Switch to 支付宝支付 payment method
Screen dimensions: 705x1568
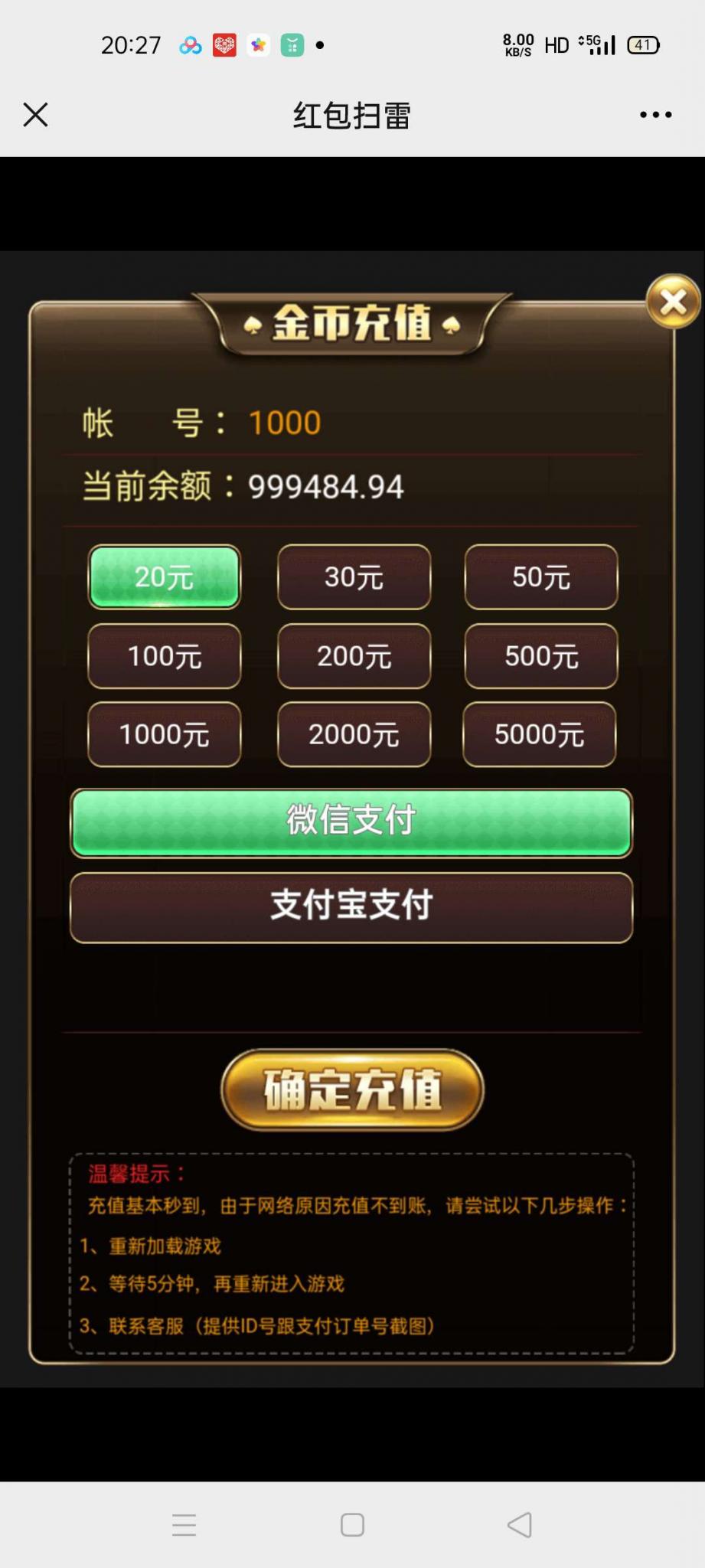click(x=351, y=906)
